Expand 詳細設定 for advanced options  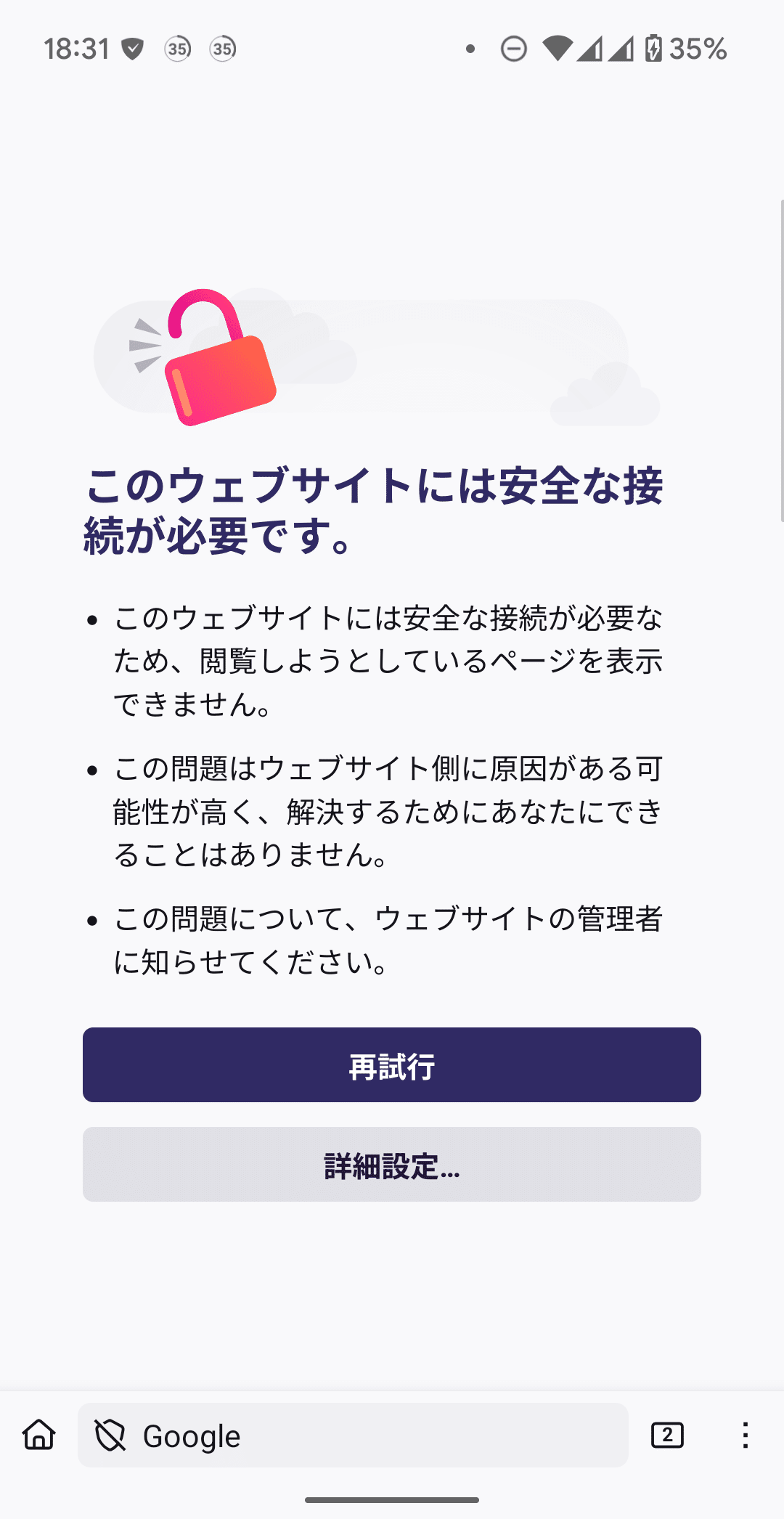pyautogui.click(x=391, y=1165)
